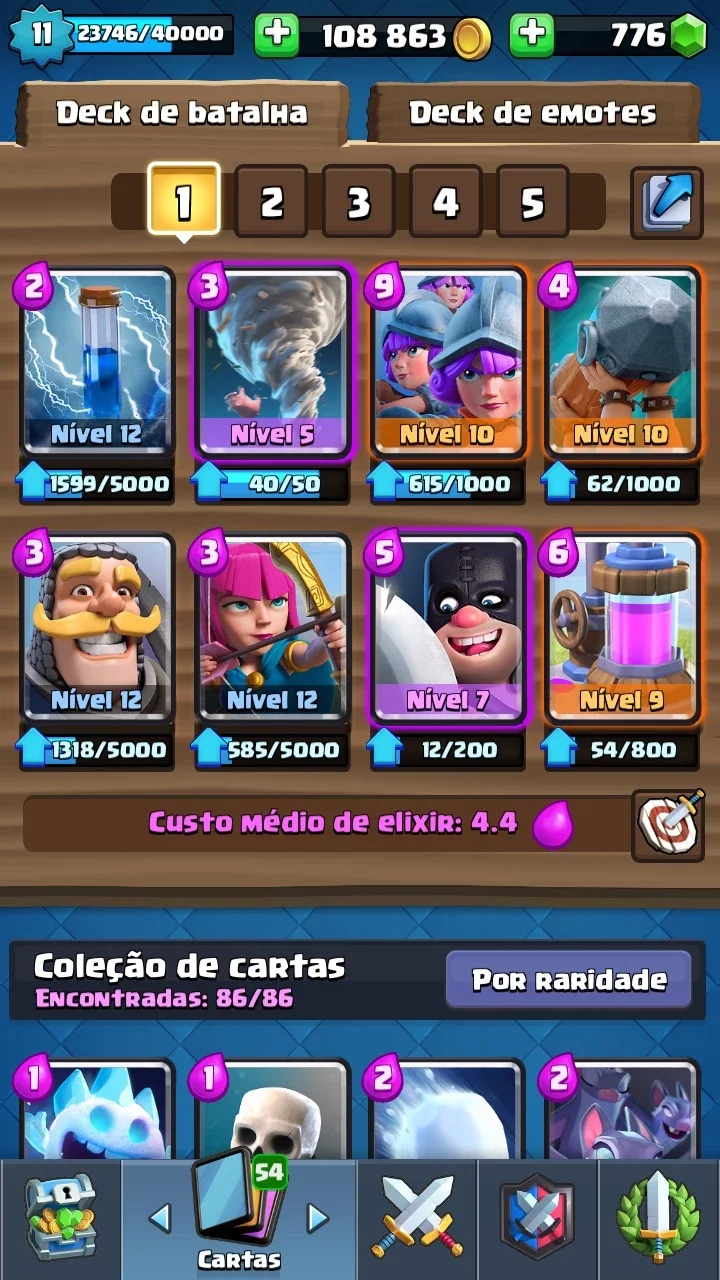Tap the target and sword icon beside elixir cost
This screenshot has height=1280, width=720.
point(667,825)
